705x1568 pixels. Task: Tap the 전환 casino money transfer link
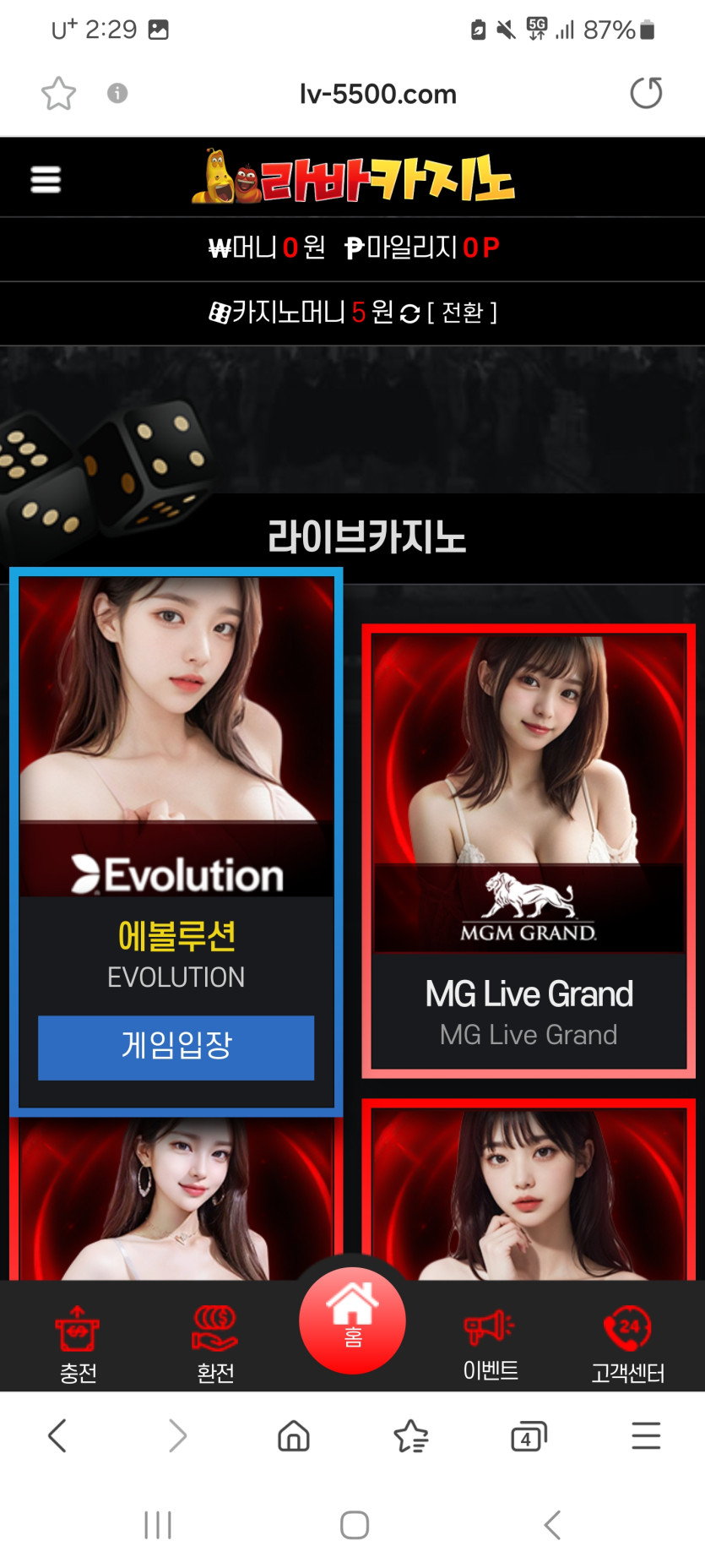462,313
